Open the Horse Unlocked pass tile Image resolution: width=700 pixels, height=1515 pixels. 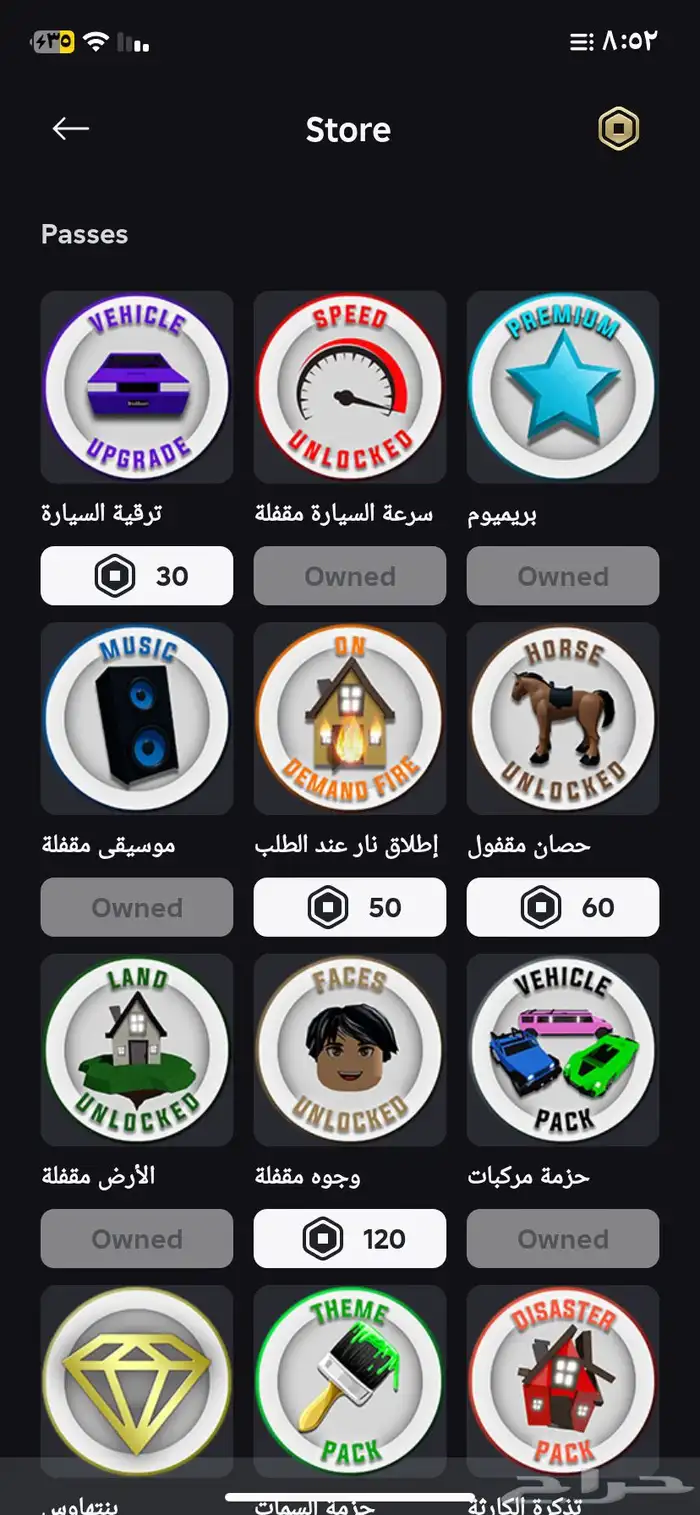click(x=563, y=718)
